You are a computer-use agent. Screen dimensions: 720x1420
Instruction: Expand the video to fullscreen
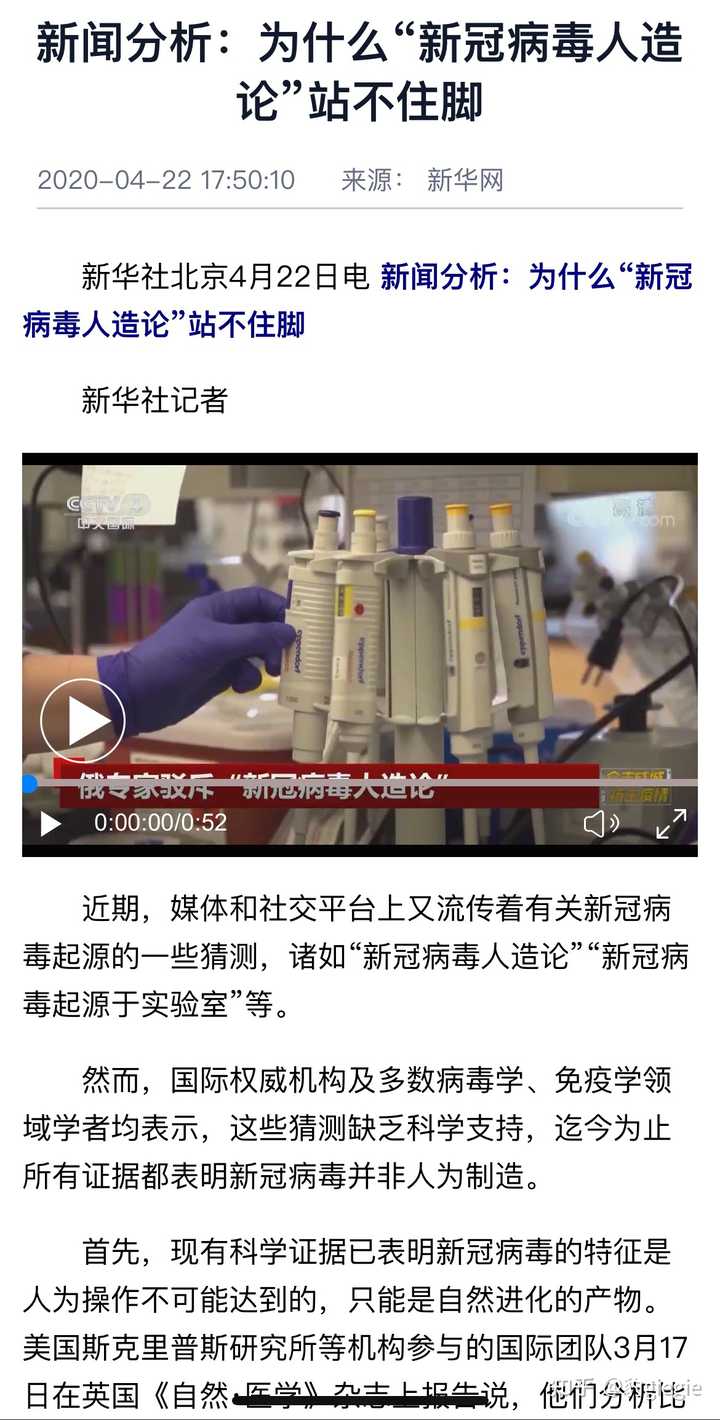tap(671, 824)
